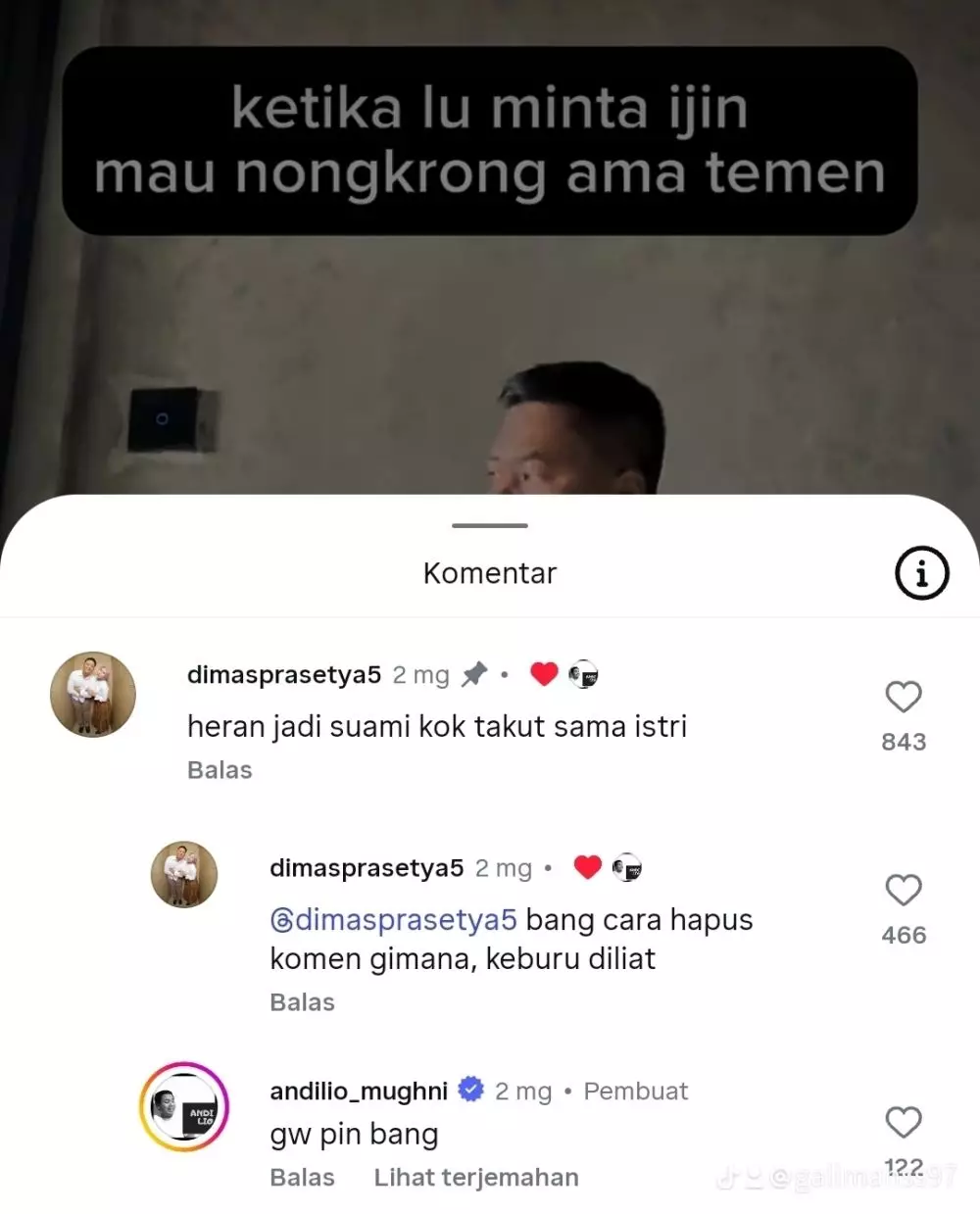Open dimasprasetya5's avatar on the pinned comment
980x1214 pixels.
(93, 694)
